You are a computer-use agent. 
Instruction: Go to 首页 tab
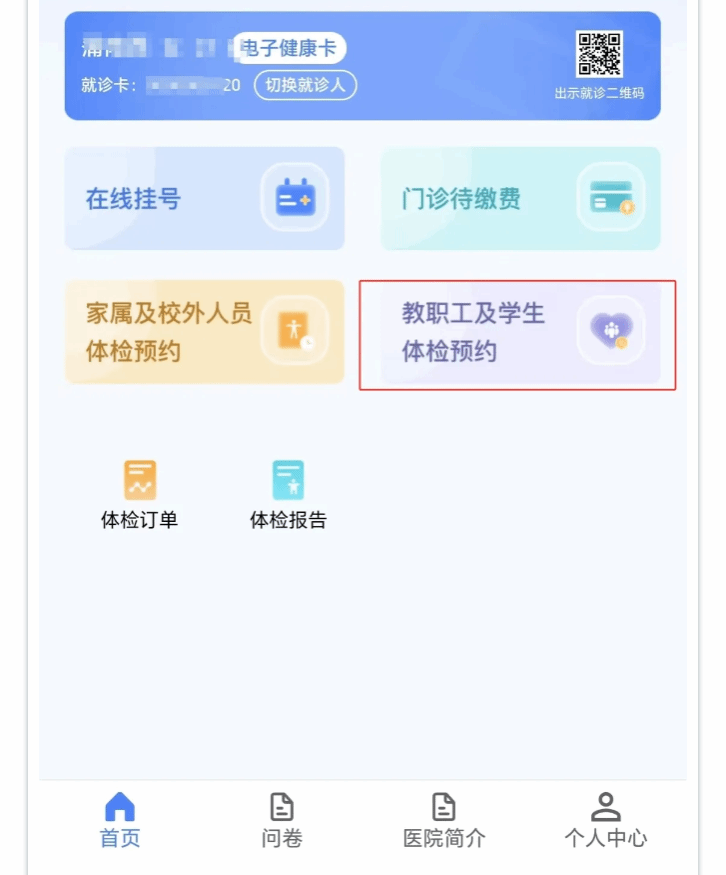pos(120,819)
